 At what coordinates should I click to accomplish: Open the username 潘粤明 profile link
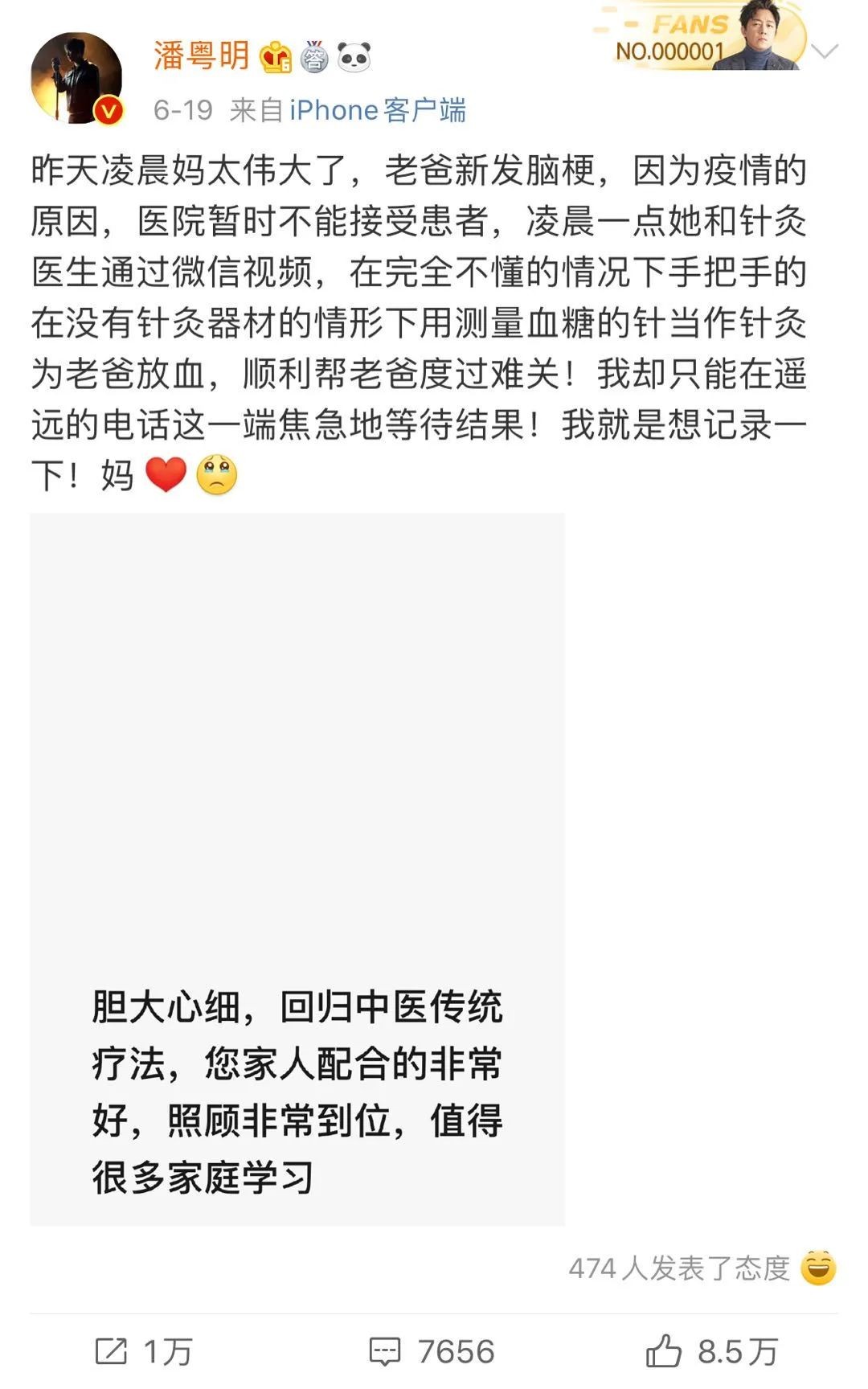pos(202,56)
